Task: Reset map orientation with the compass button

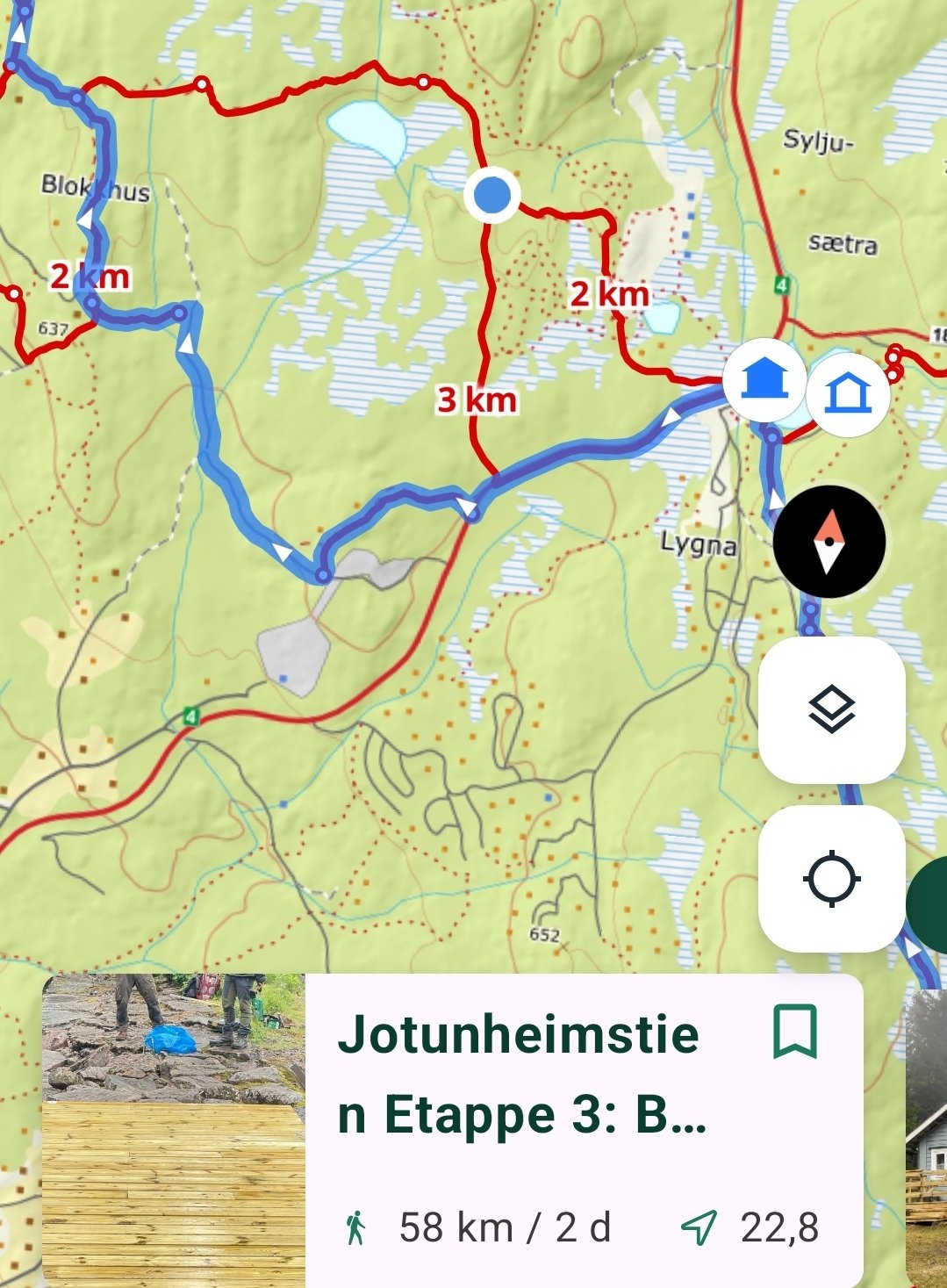Action: (829, 542)
